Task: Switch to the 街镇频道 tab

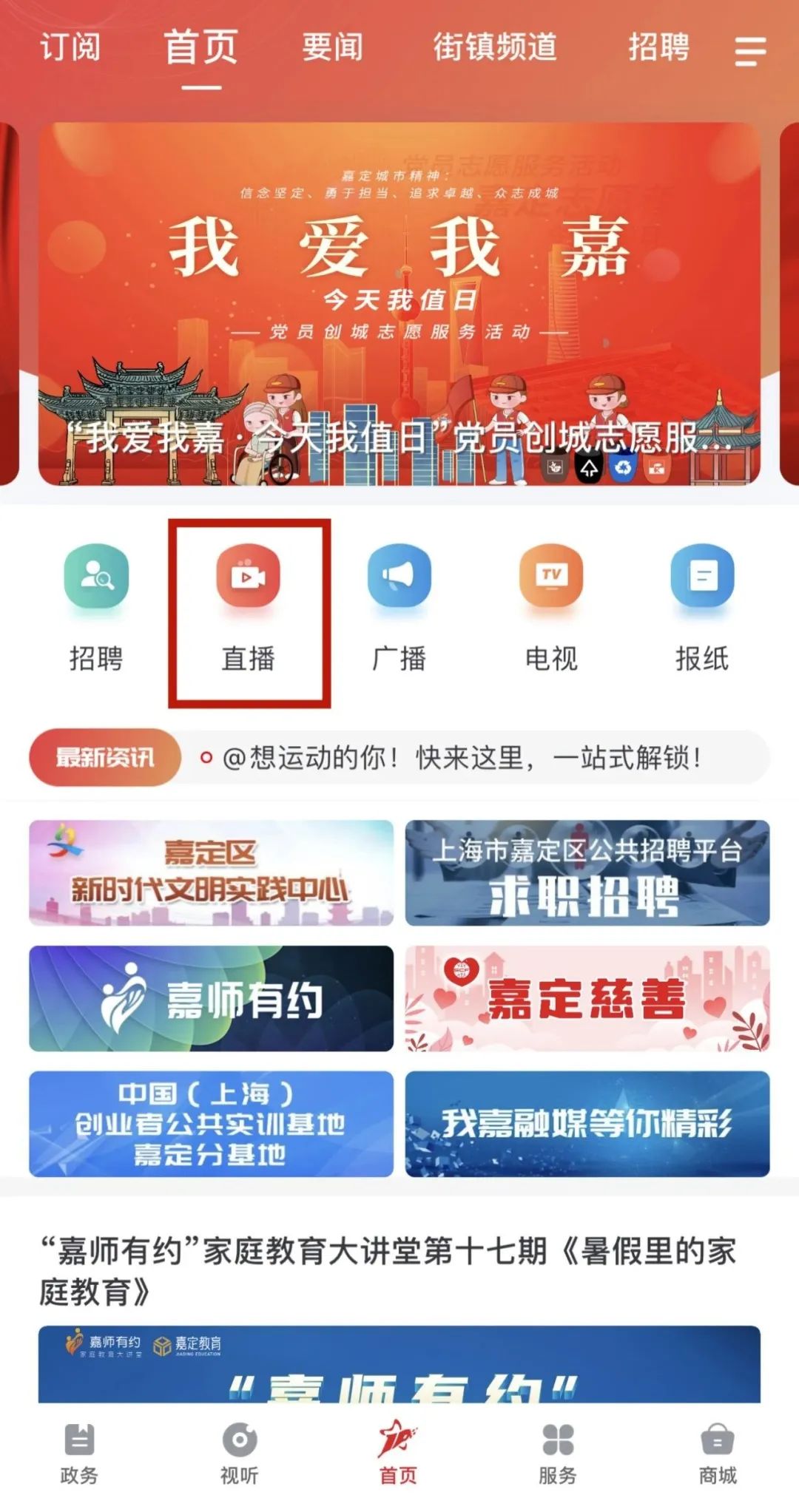Action: coord(496,48)
